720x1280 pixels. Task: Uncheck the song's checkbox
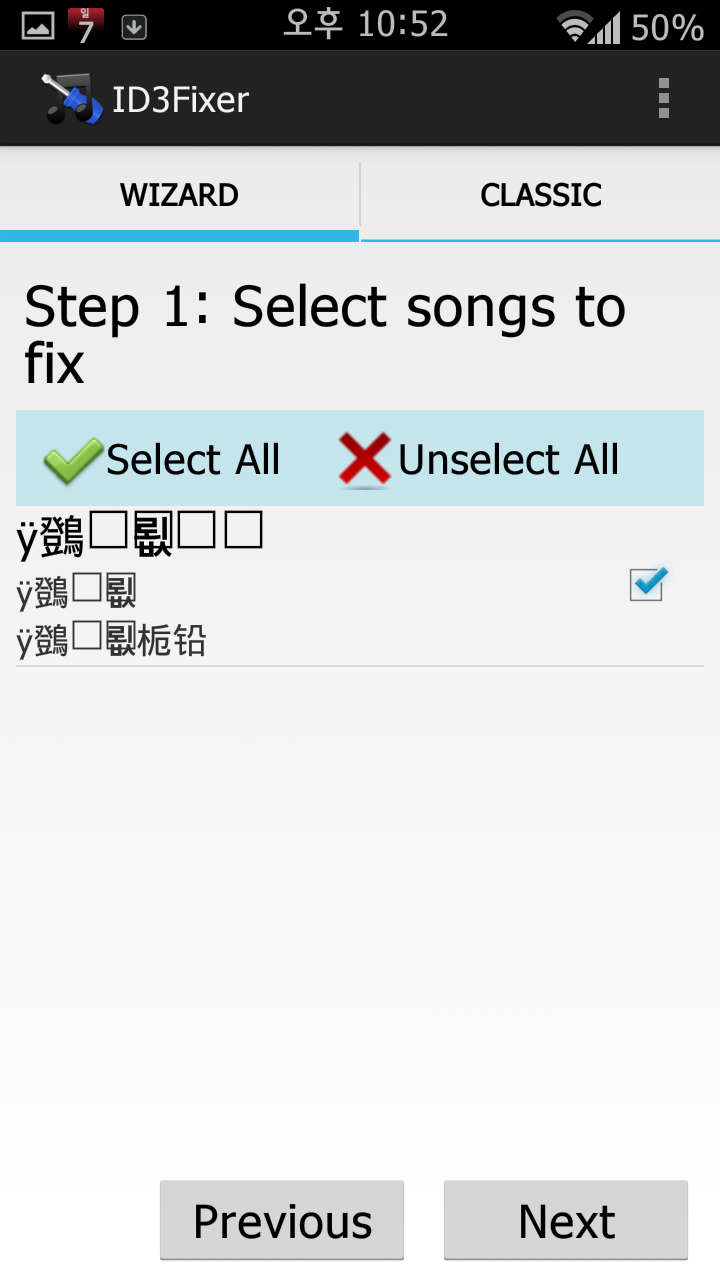coord(647,584)
